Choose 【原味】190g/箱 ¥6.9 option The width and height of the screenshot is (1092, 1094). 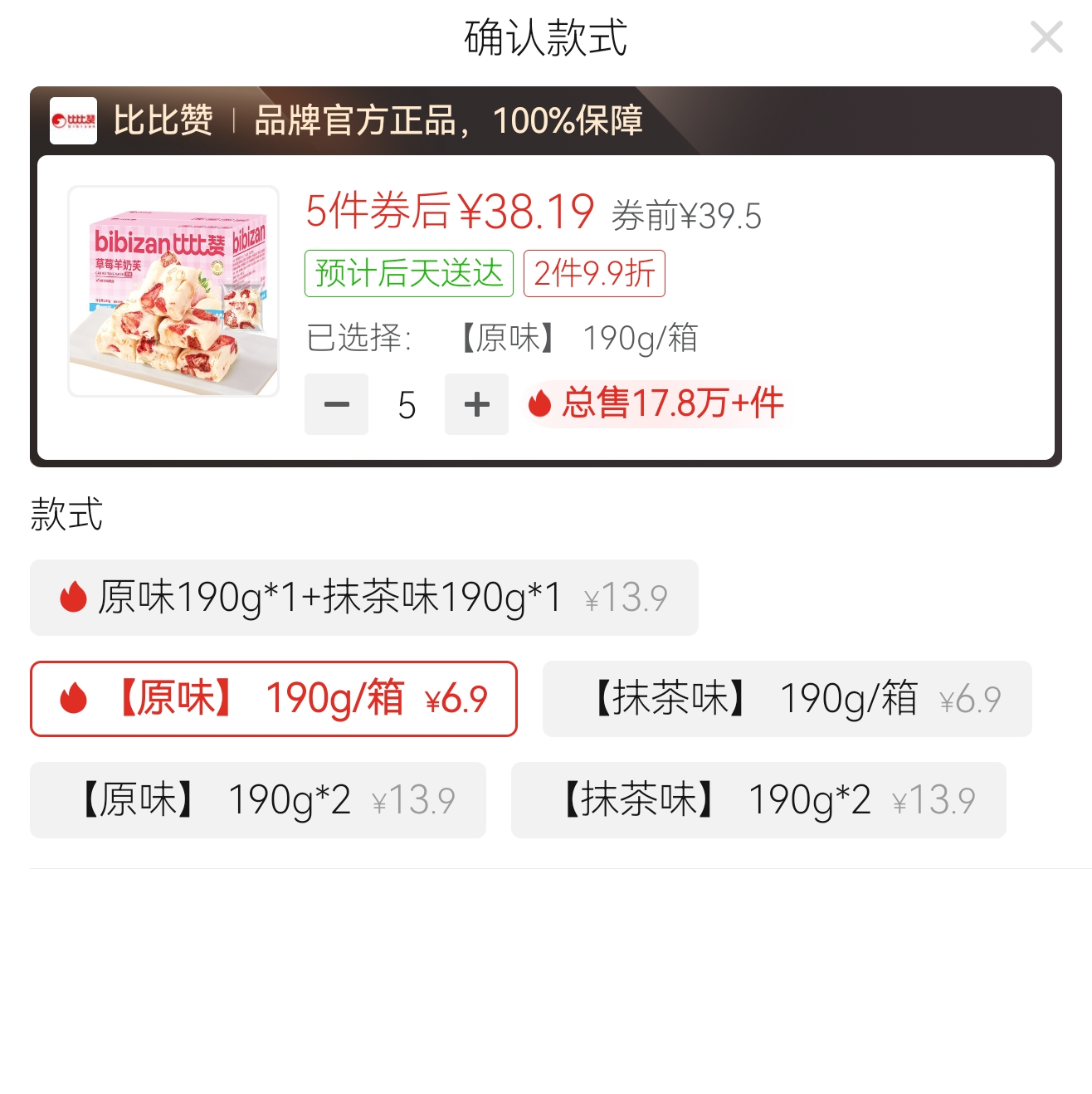pos(273,699)
